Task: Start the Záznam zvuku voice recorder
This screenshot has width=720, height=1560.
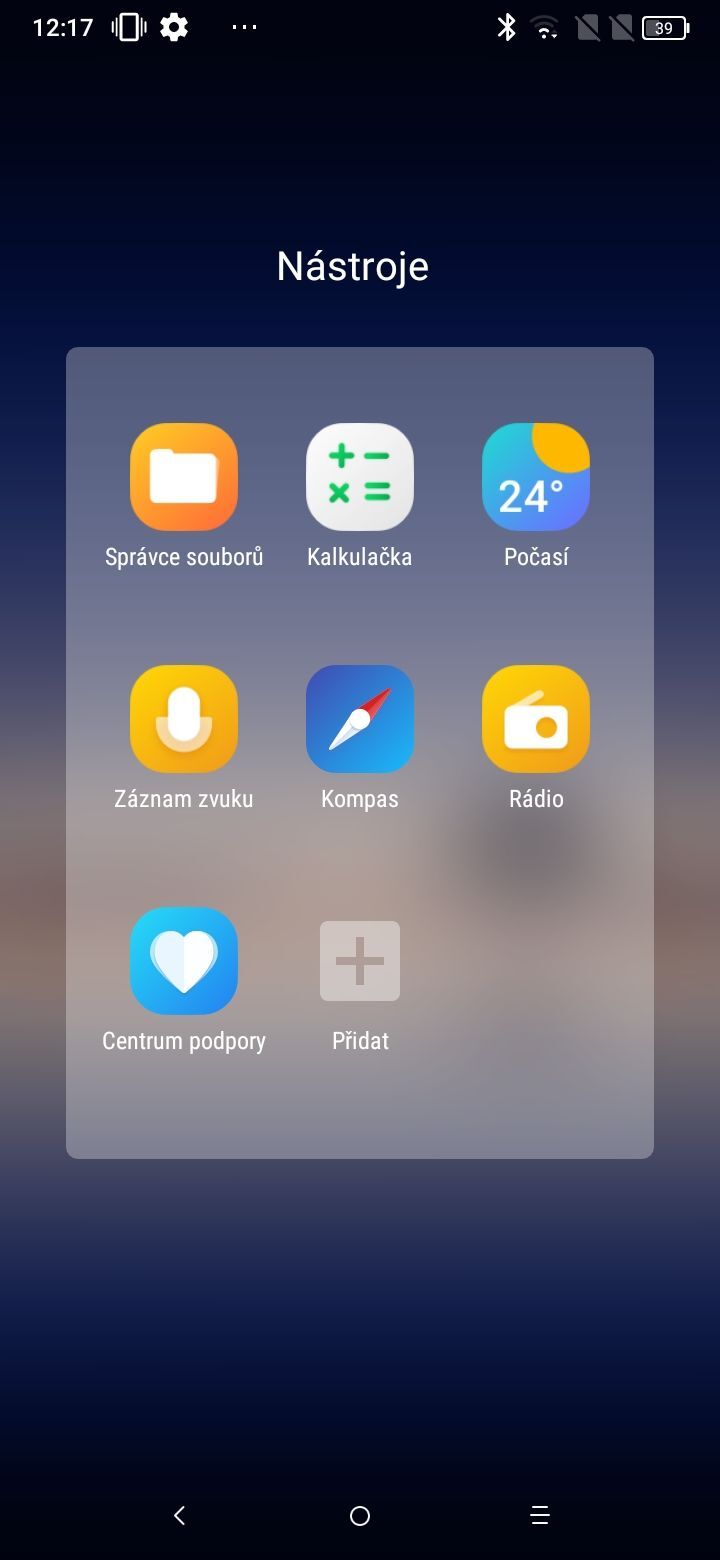Action: (184, 719)
